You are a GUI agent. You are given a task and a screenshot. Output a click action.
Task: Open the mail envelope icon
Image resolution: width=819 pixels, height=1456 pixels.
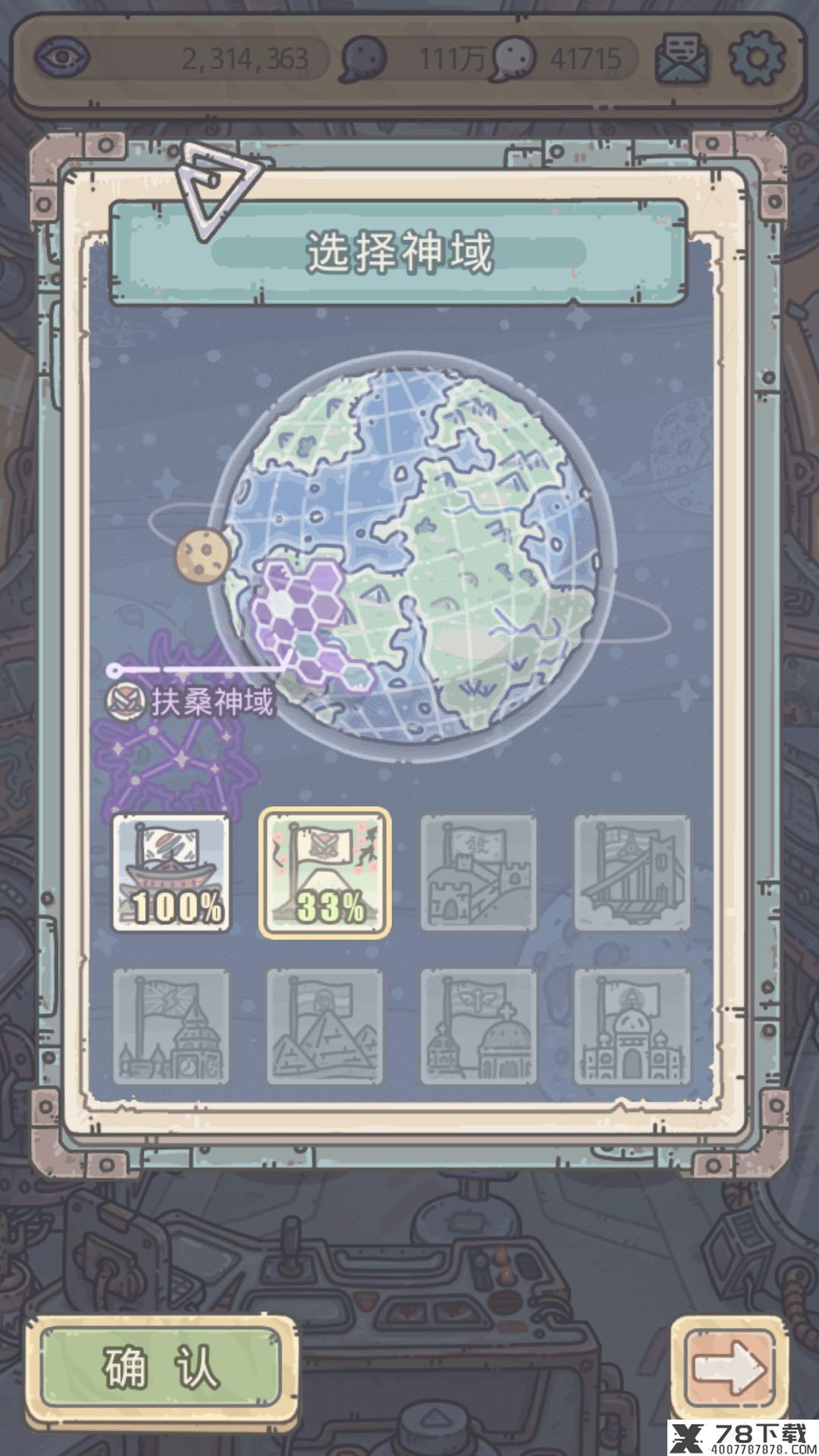click(682, 57)
